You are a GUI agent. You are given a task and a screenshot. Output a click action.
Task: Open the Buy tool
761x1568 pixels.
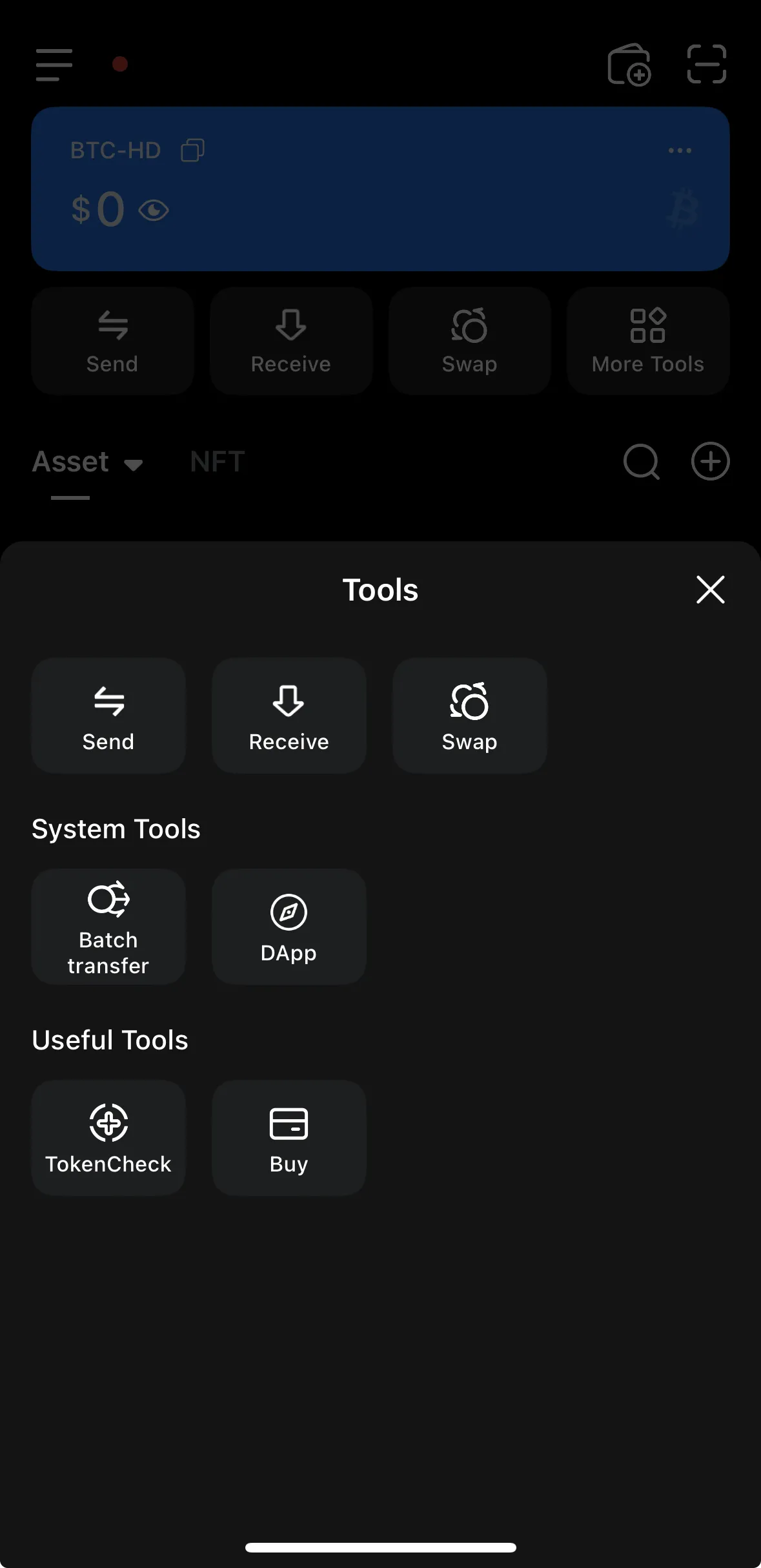pos(289,1137)
